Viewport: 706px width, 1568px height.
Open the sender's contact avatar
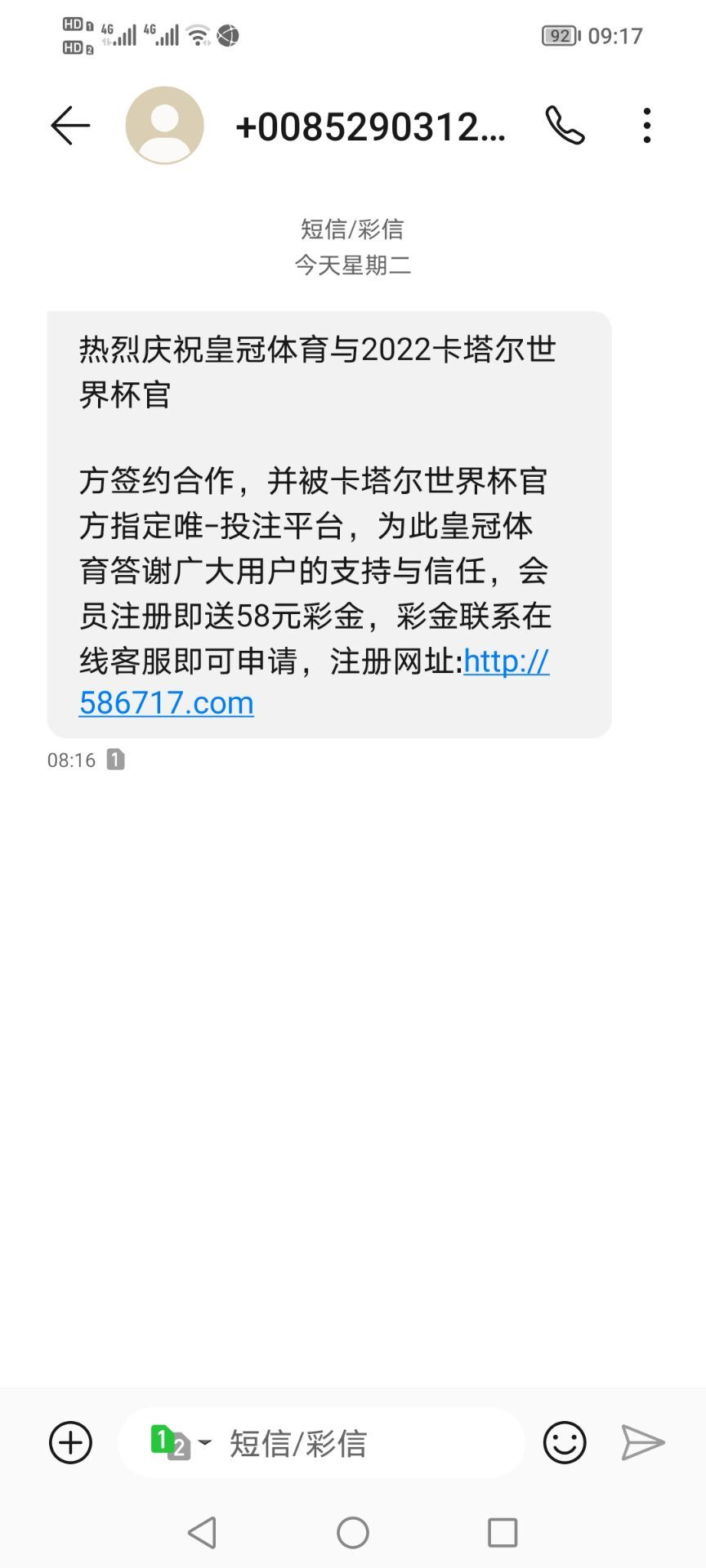pyautogui.click(x=164, y=126)
